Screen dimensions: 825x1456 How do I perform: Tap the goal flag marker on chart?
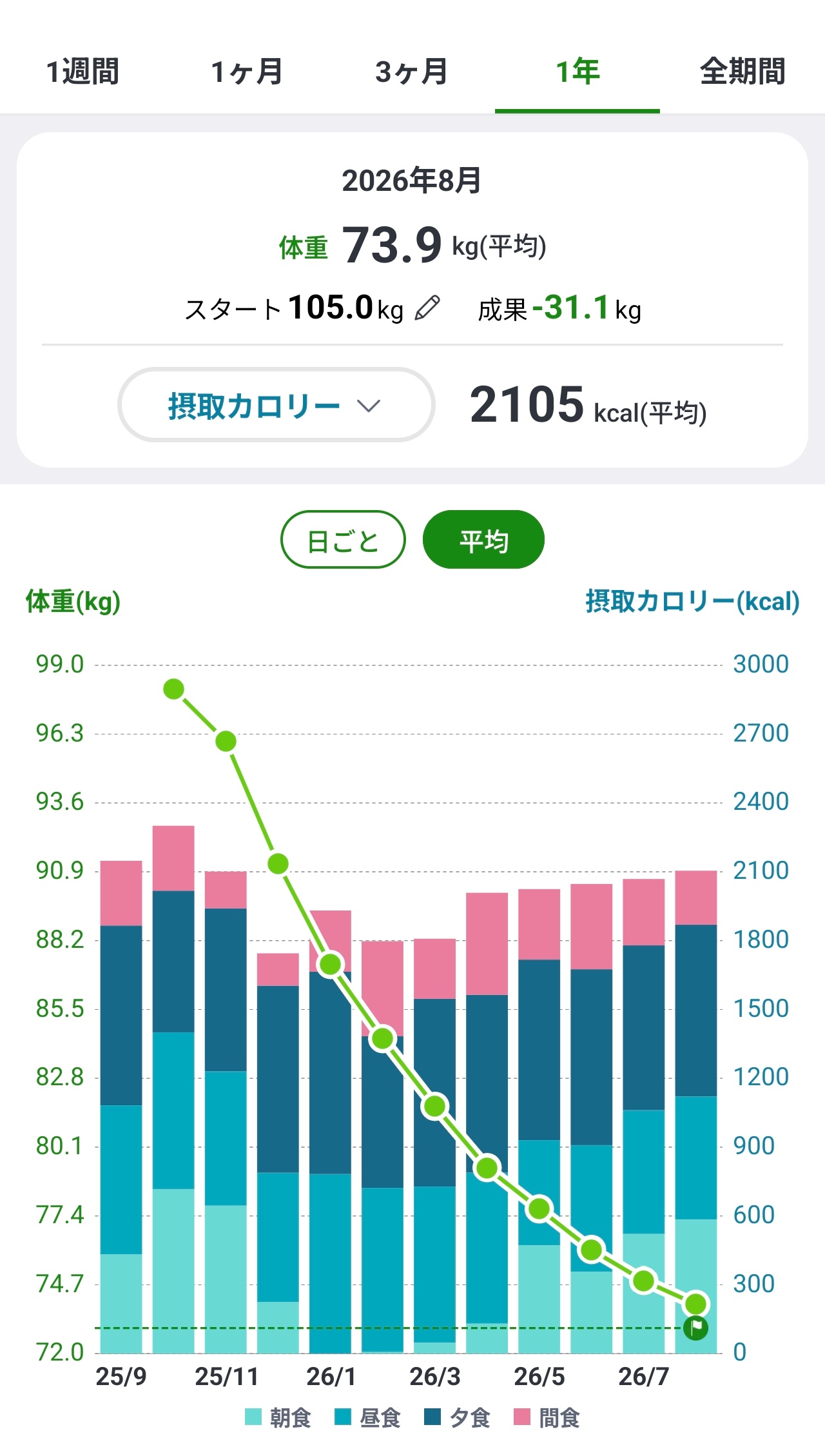(695, 1328)
